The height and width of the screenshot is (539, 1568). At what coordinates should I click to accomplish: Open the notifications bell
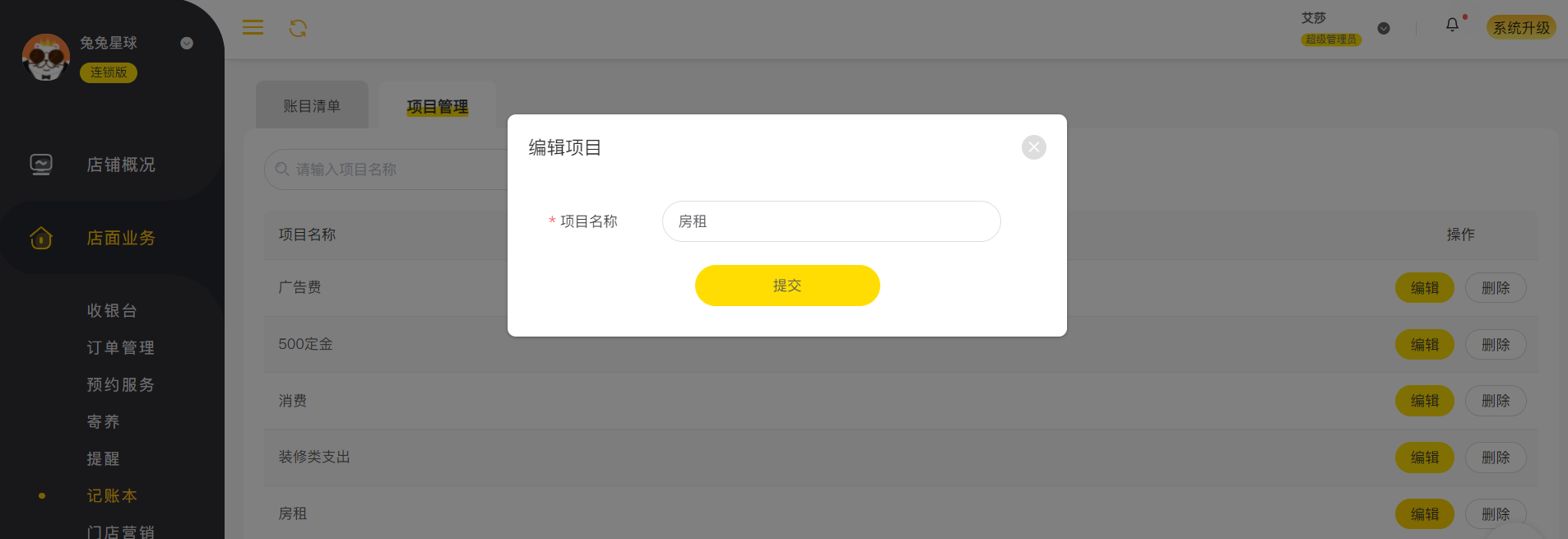(1452, 26)
